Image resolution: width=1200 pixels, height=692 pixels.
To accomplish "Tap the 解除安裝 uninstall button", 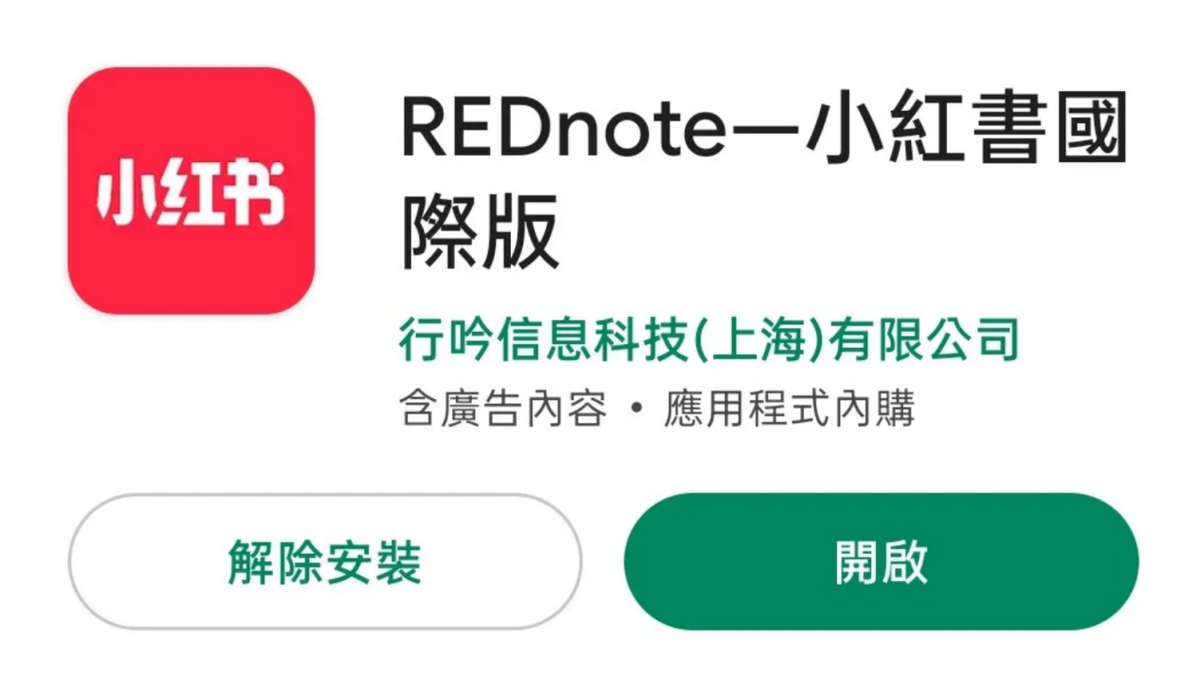I will tap(324, 562).
